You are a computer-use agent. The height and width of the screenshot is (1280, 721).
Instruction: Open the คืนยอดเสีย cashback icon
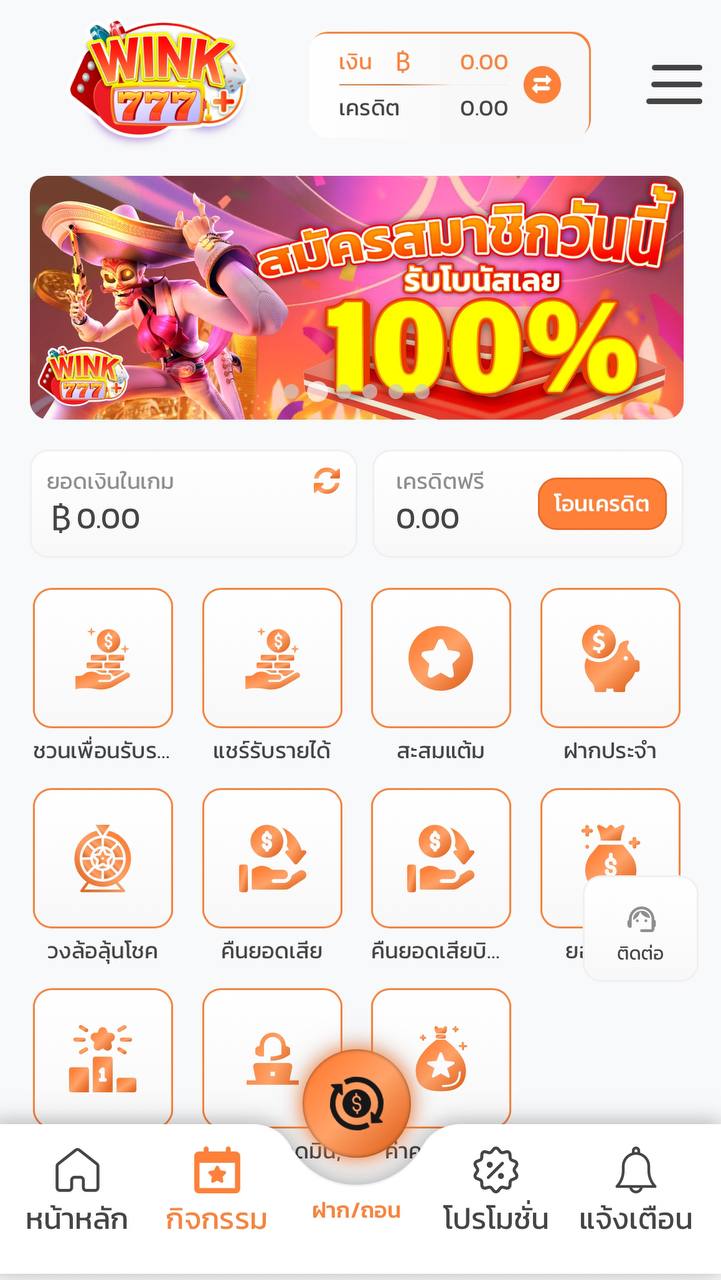(272, 857)
